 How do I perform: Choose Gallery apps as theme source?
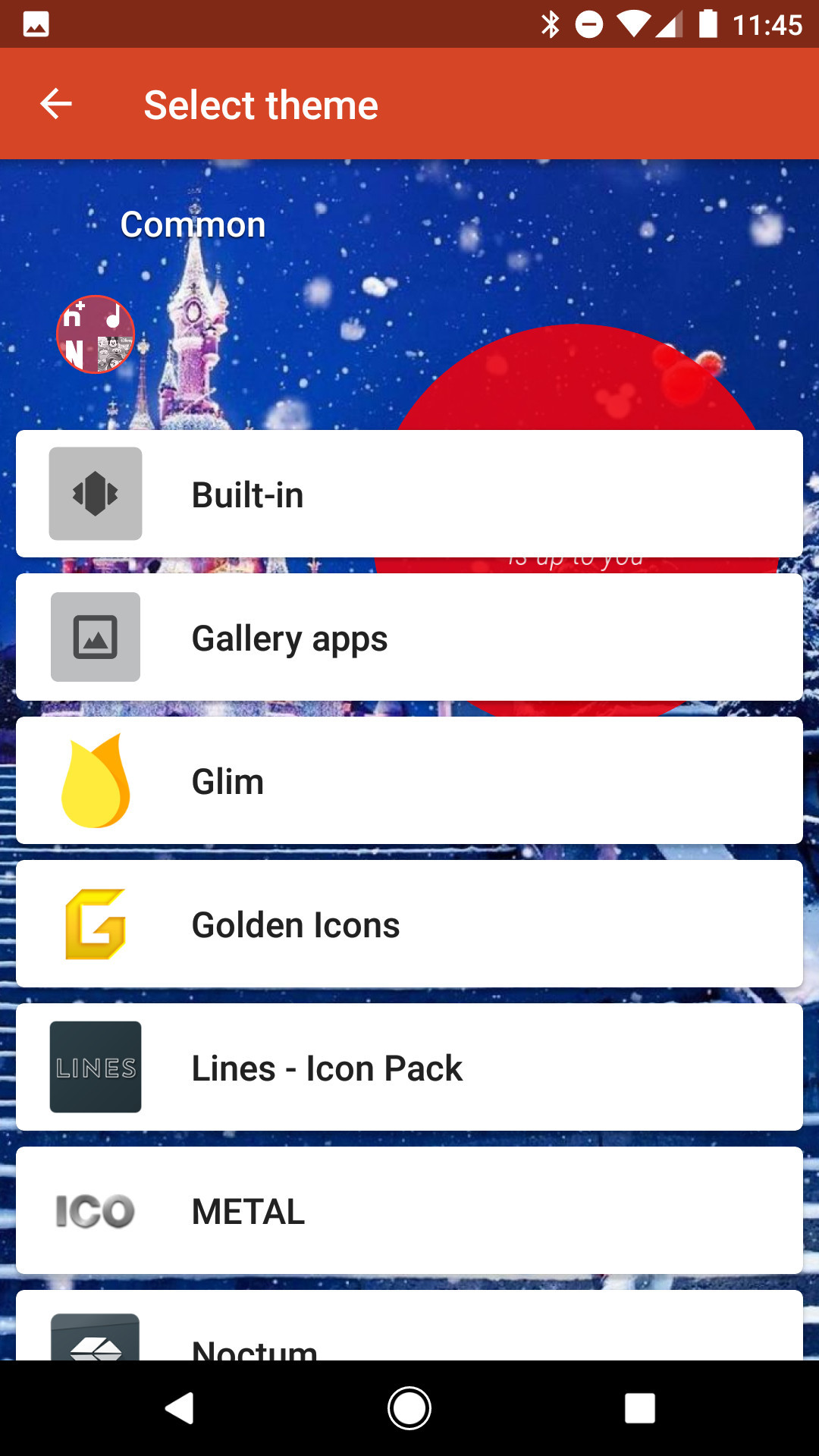(409, 637)
